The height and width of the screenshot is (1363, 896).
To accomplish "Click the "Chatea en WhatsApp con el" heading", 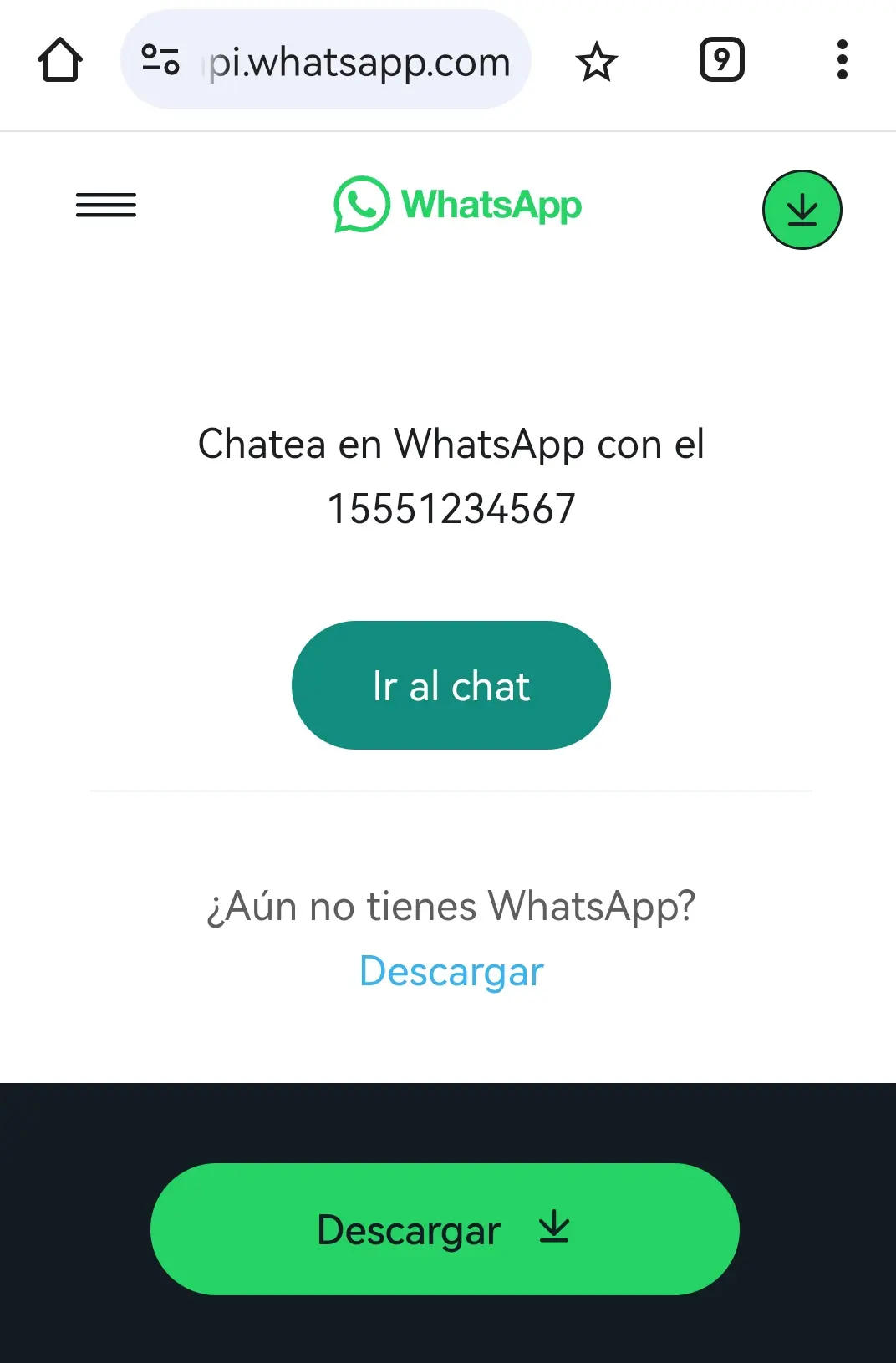I will pyautogui.click(x=451, y=445).
